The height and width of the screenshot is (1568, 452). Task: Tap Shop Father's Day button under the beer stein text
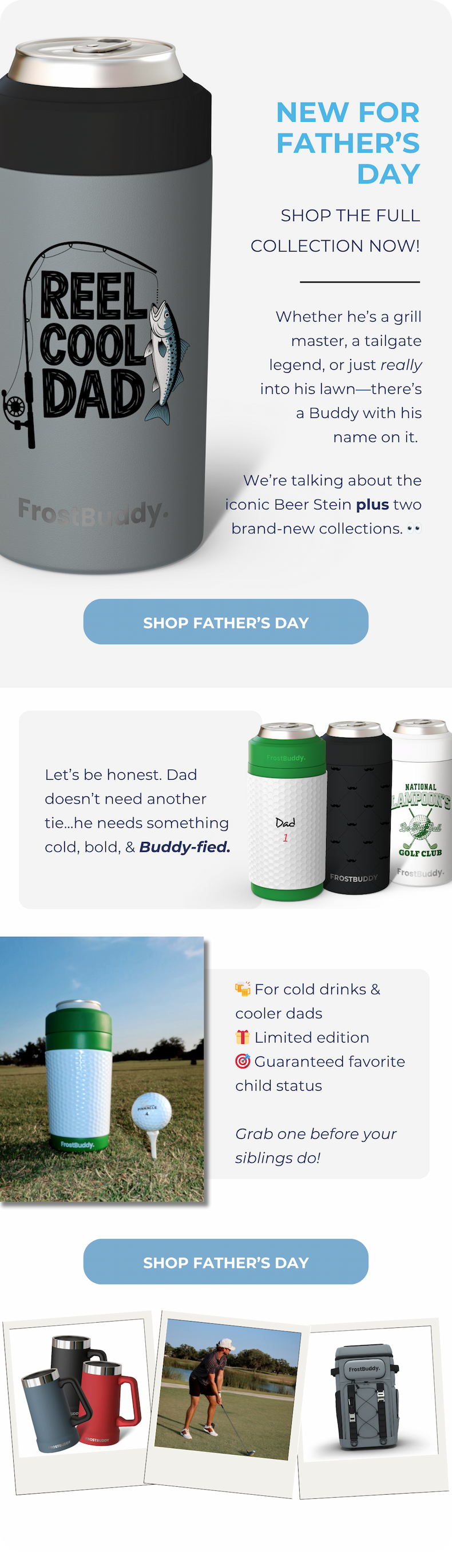click(226, 622)
